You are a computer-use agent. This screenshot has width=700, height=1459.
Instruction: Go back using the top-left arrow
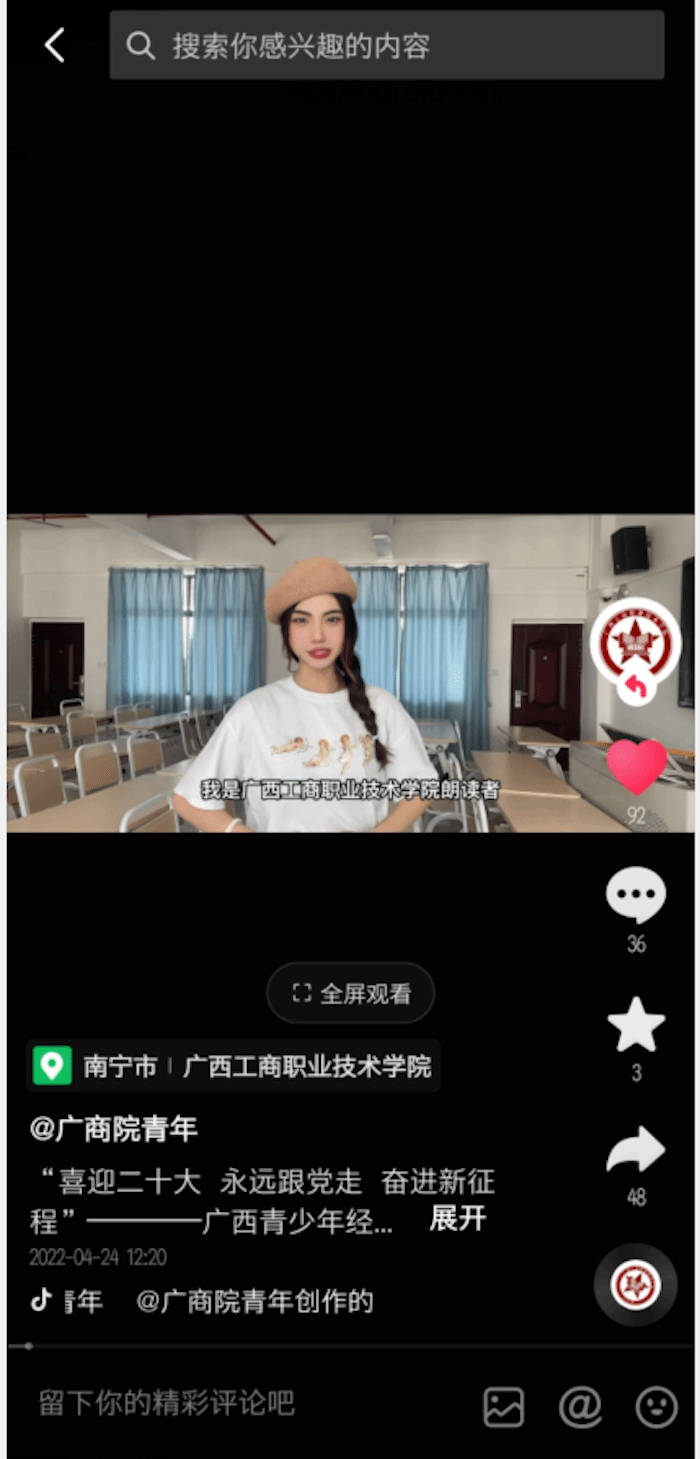[55, 45]
